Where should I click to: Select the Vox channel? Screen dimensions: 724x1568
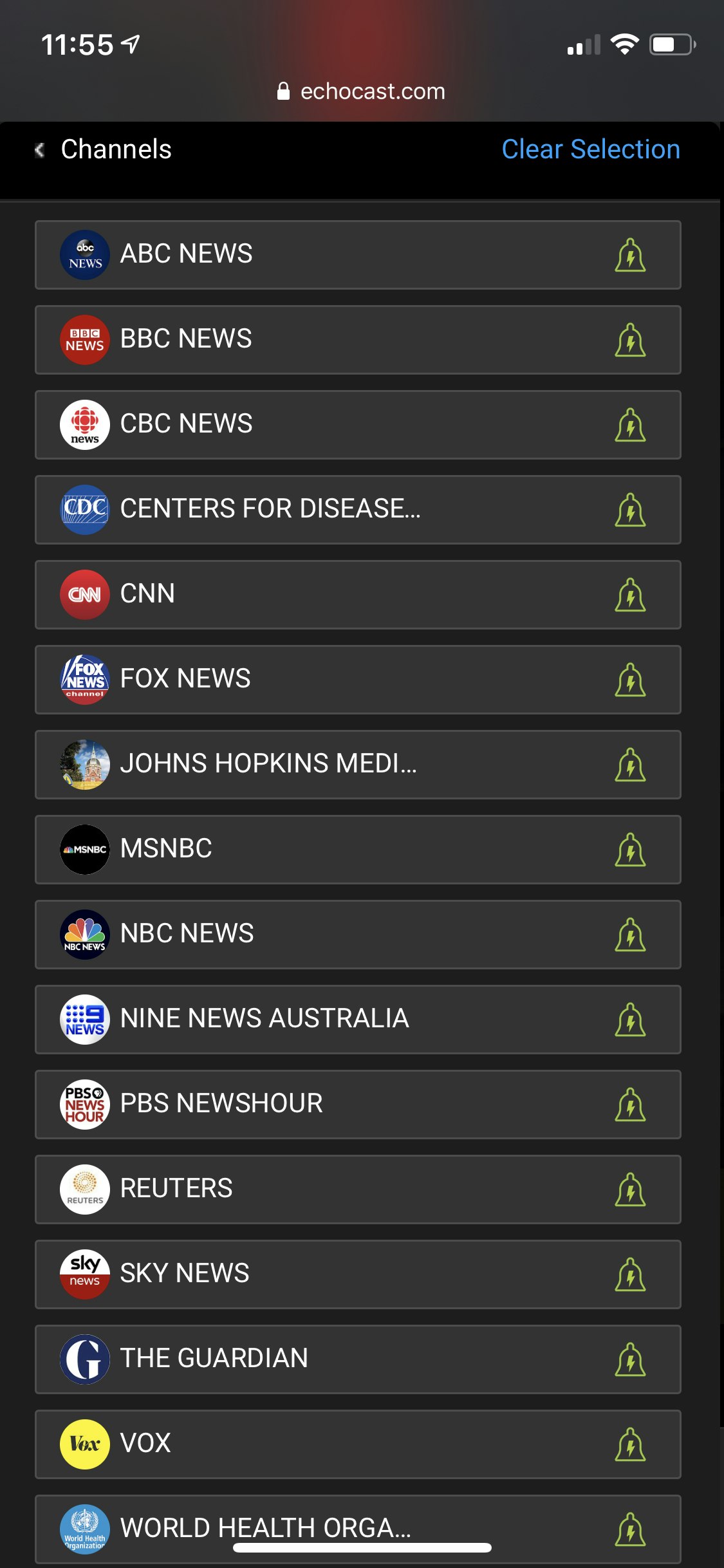(145, 1444)
